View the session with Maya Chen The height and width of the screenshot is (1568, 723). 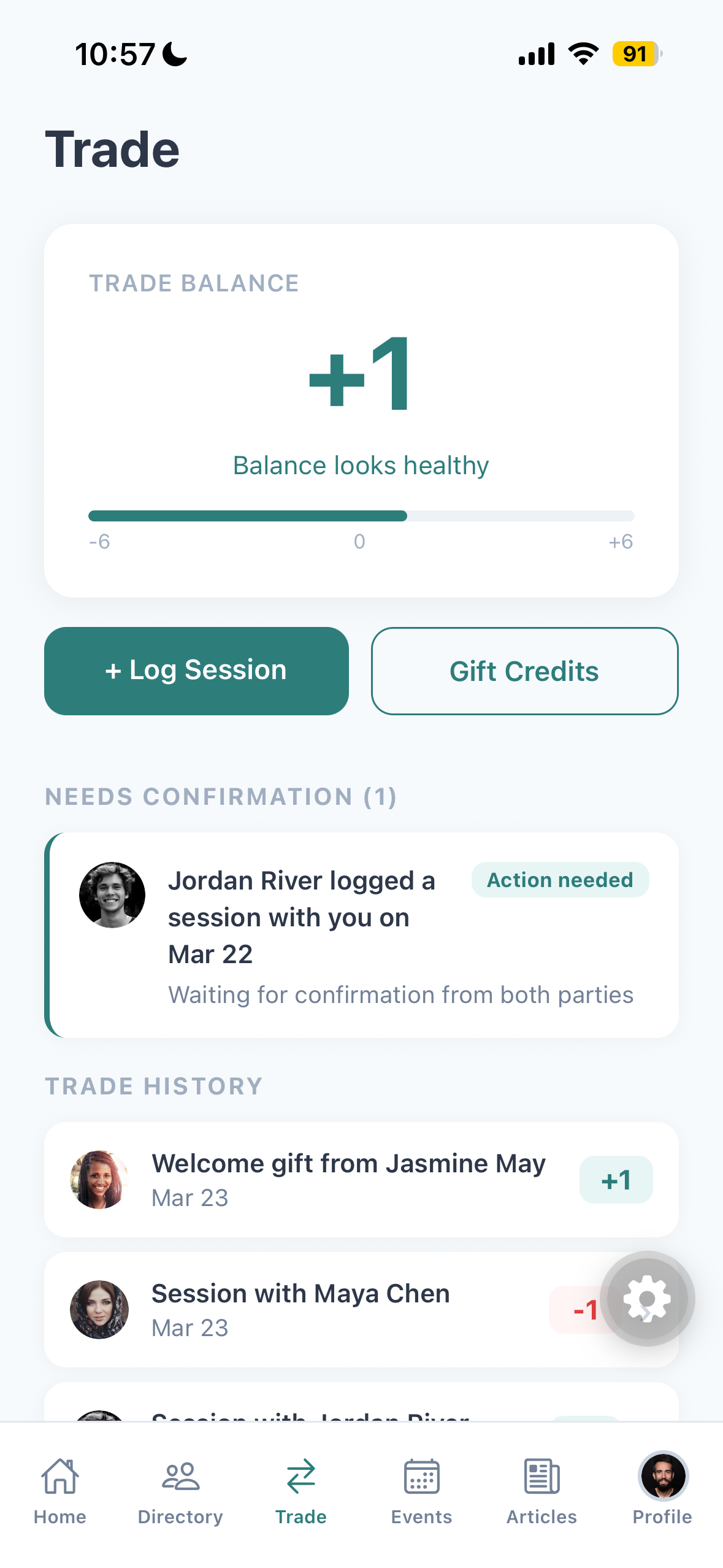coord(307,1309)
